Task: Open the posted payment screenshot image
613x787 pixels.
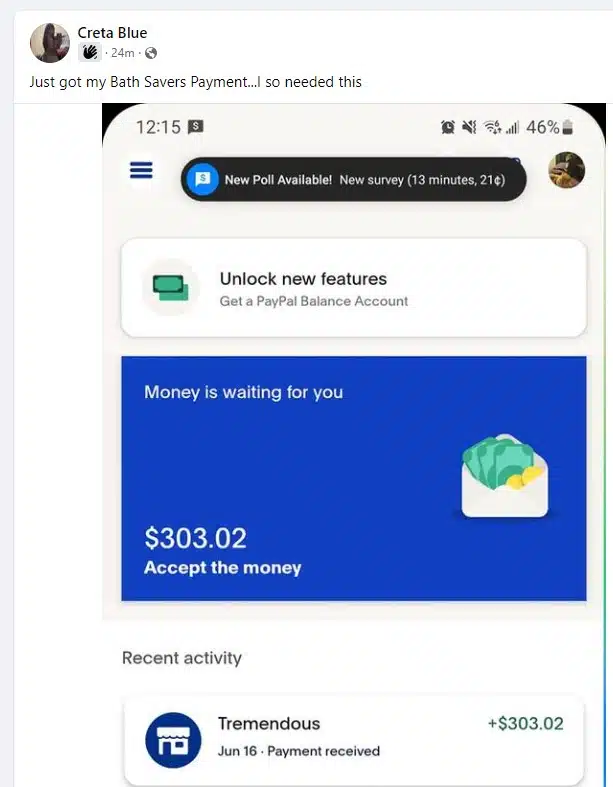Action: coord(354,450)
